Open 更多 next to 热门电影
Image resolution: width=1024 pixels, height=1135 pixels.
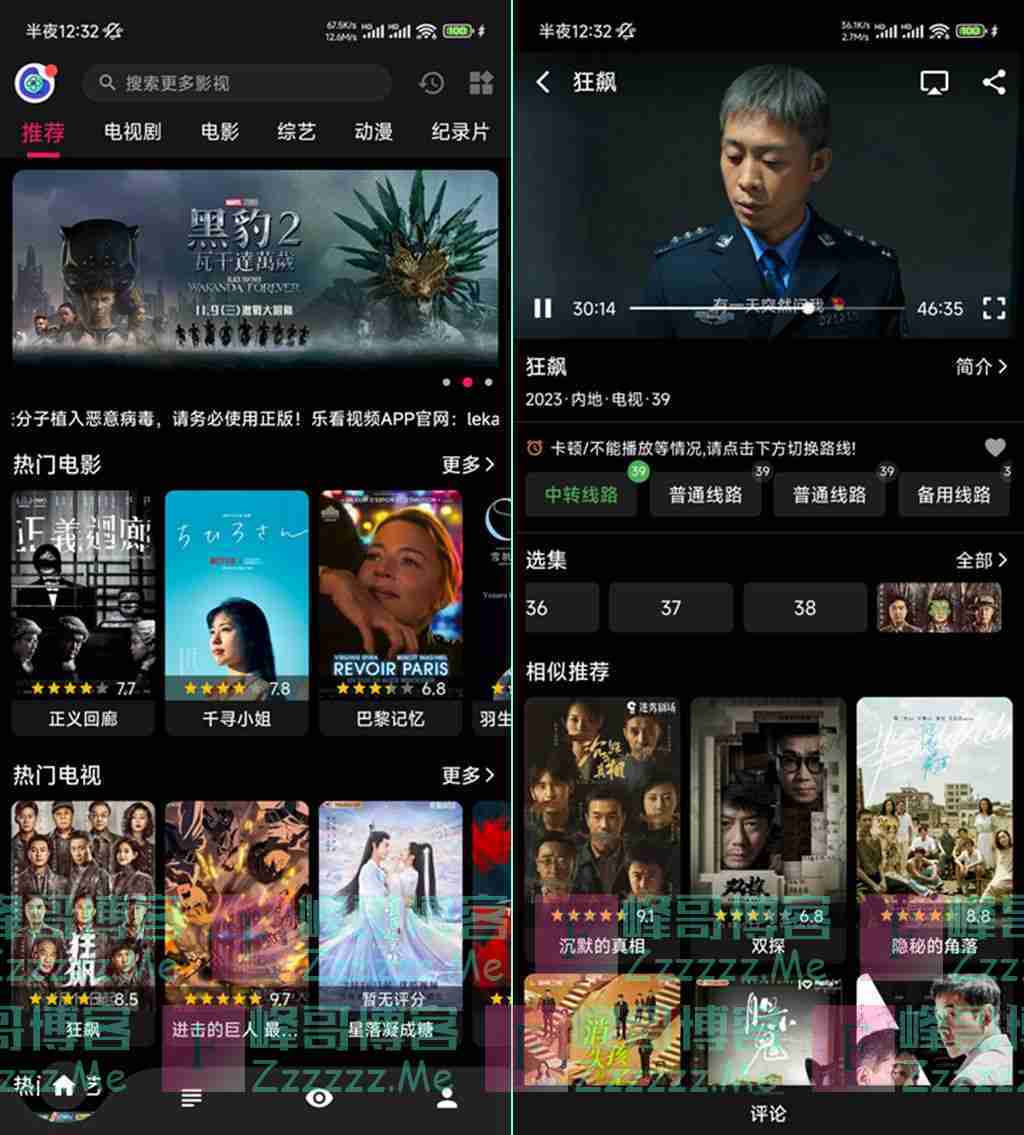[x=468, y=464]
